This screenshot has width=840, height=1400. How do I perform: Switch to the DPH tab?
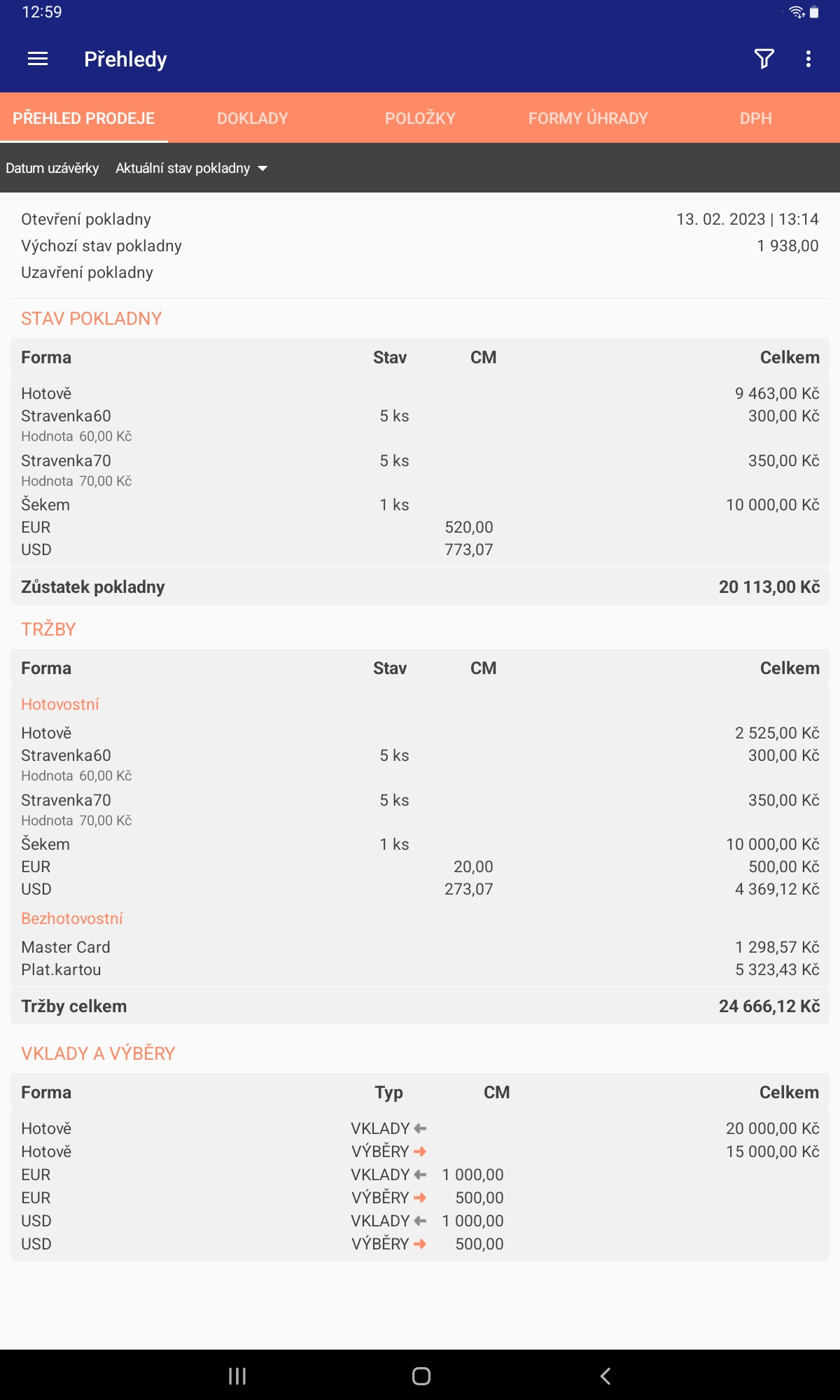click(756, 118)
